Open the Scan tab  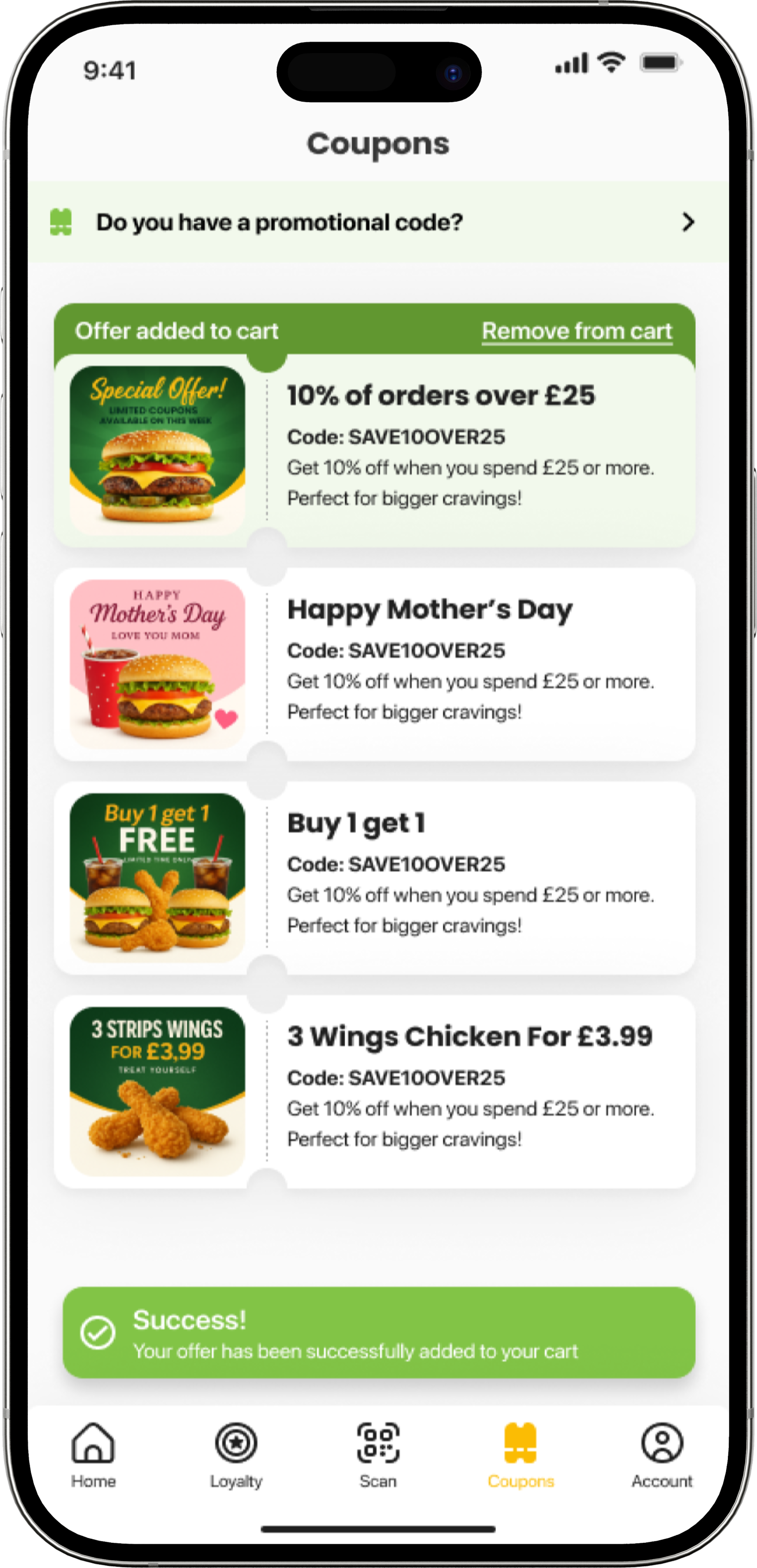click(378, 1455)
